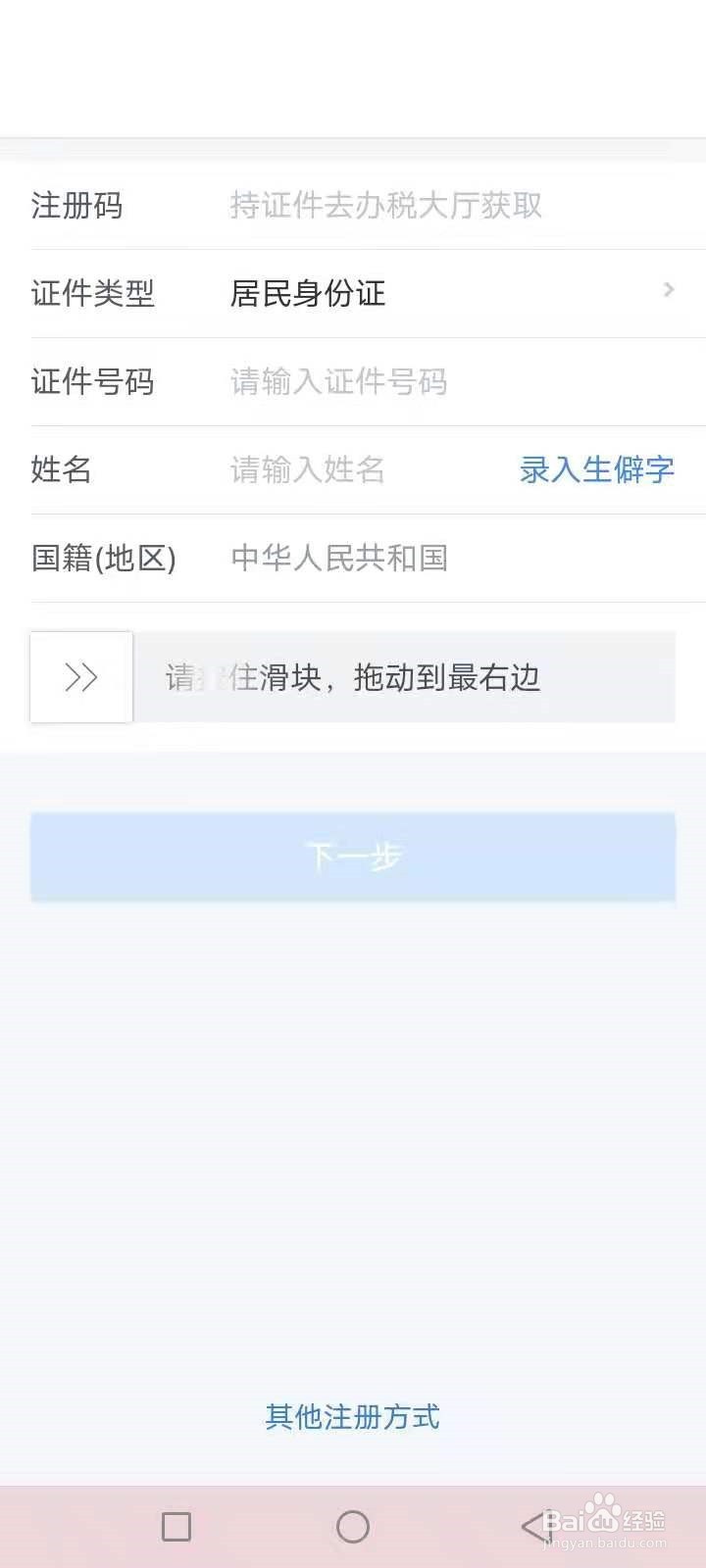Tap the Android home circle button

(353, 1527)
